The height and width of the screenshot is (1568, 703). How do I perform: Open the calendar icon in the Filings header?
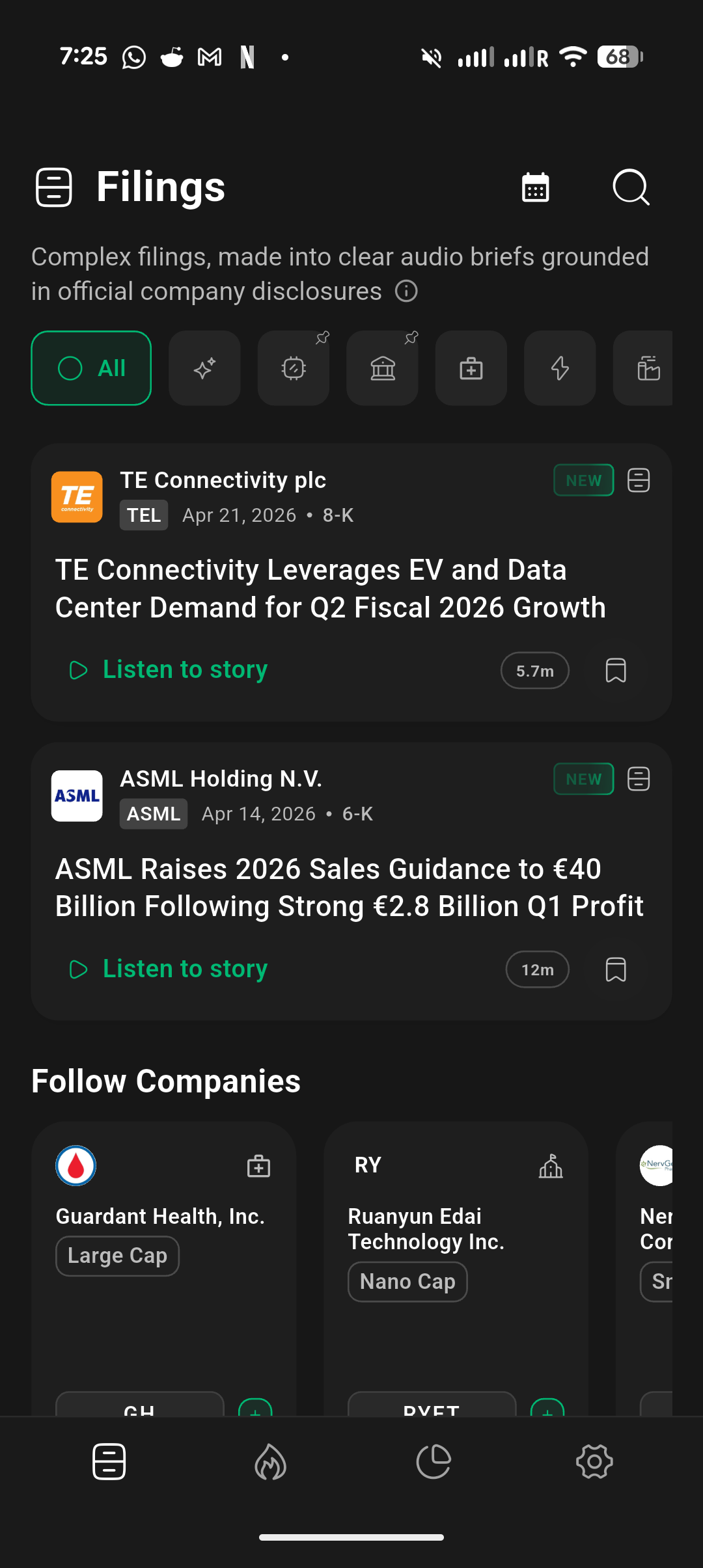coord(536,188)
